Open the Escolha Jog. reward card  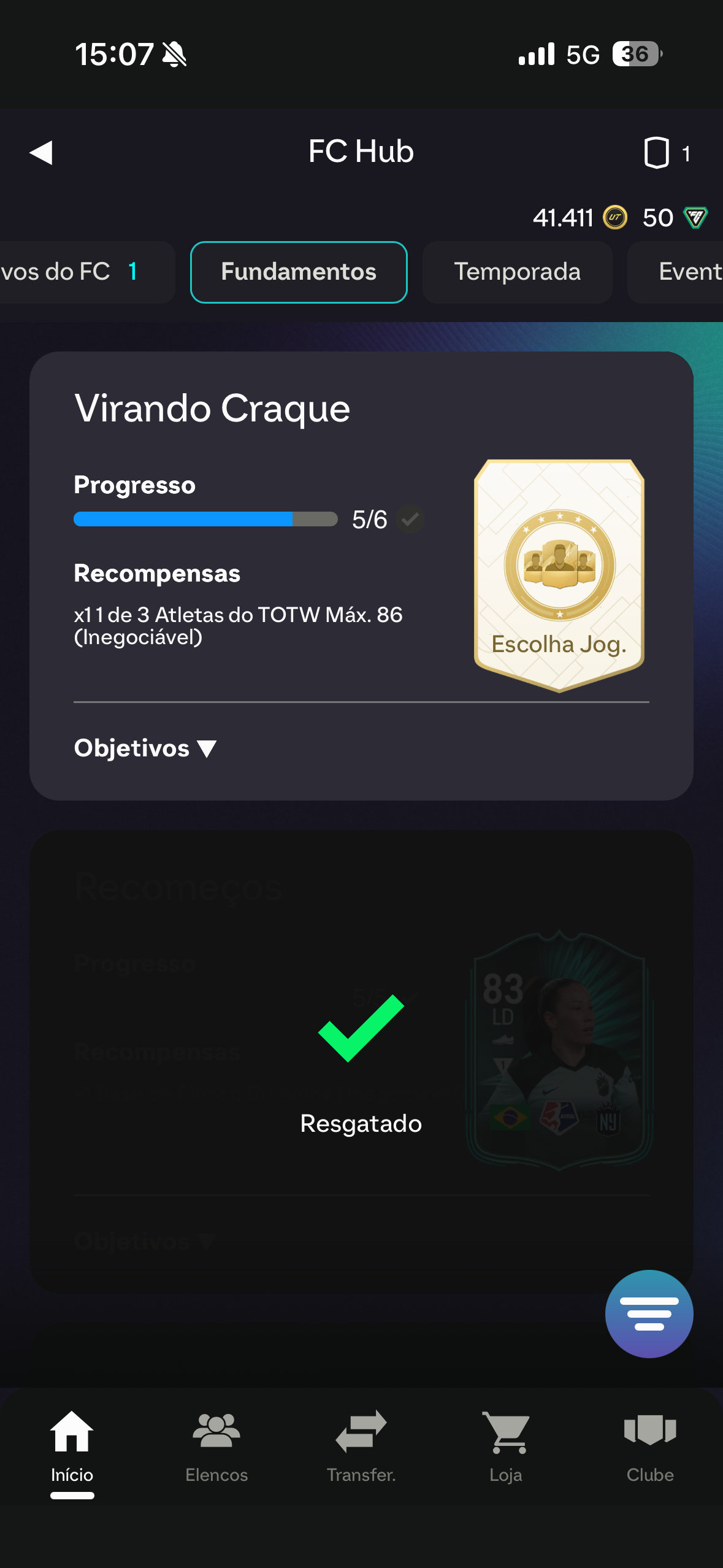pyautogui.click(x=559, y=575)
